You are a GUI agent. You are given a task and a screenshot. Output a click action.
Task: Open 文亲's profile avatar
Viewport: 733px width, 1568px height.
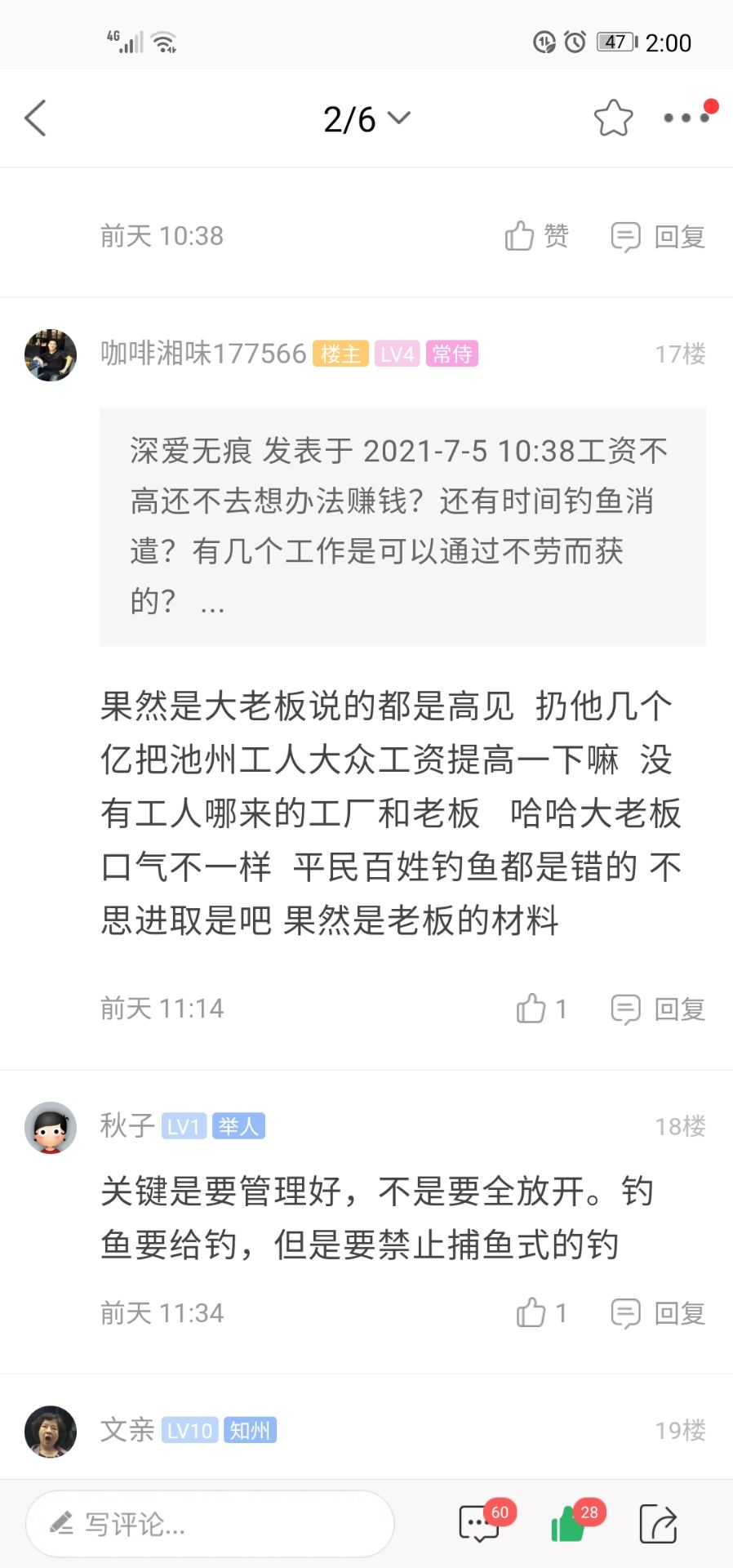(51, 1432)
